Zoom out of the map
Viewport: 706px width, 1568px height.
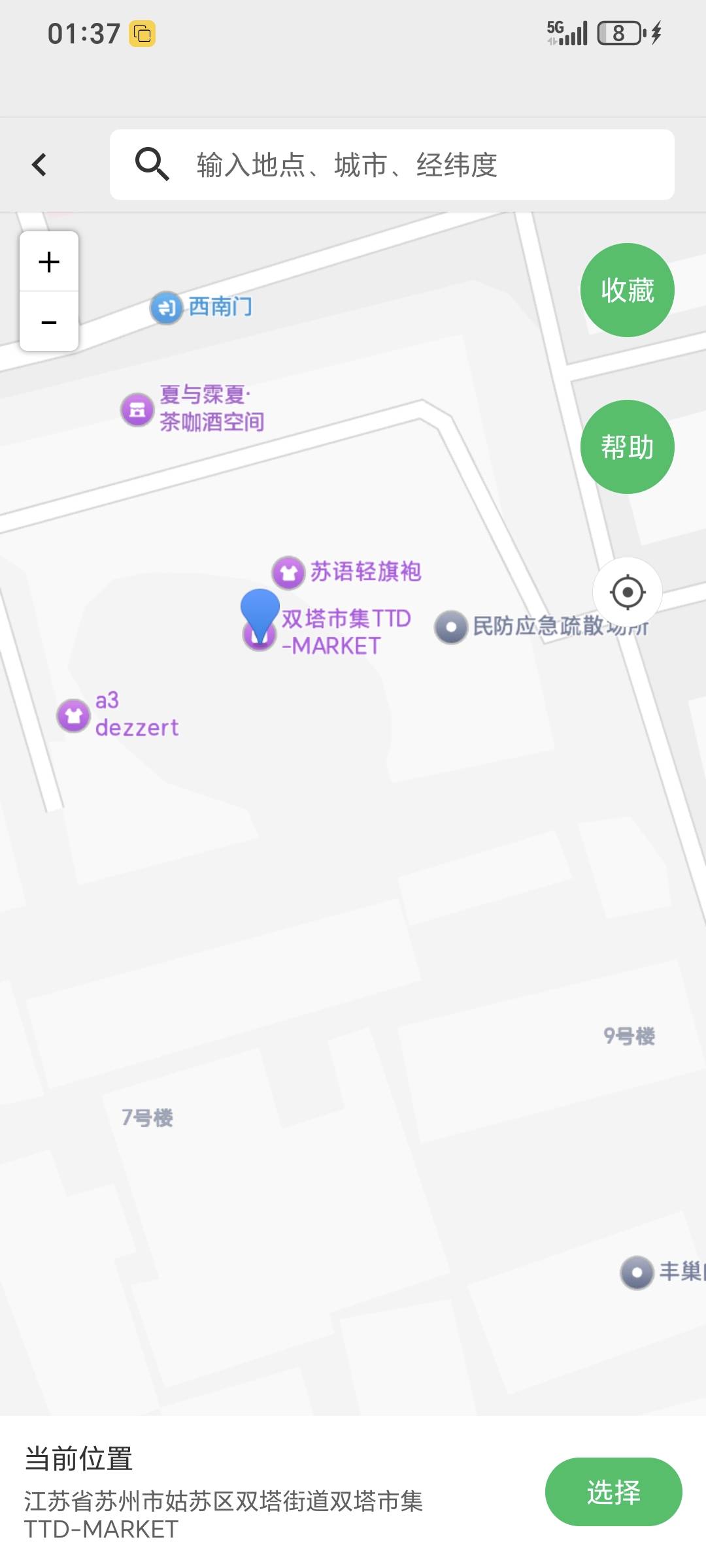(x=49, y=322)
